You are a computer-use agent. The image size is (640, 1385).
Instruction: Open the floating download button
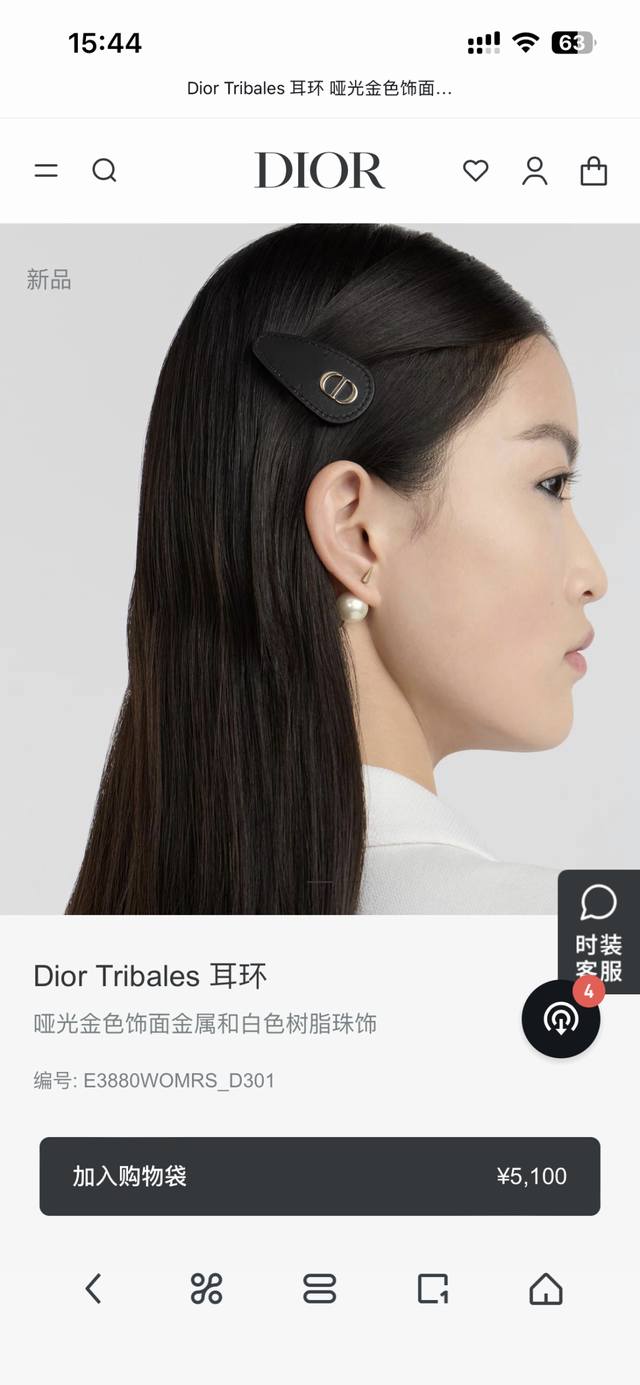point(561,1019)
